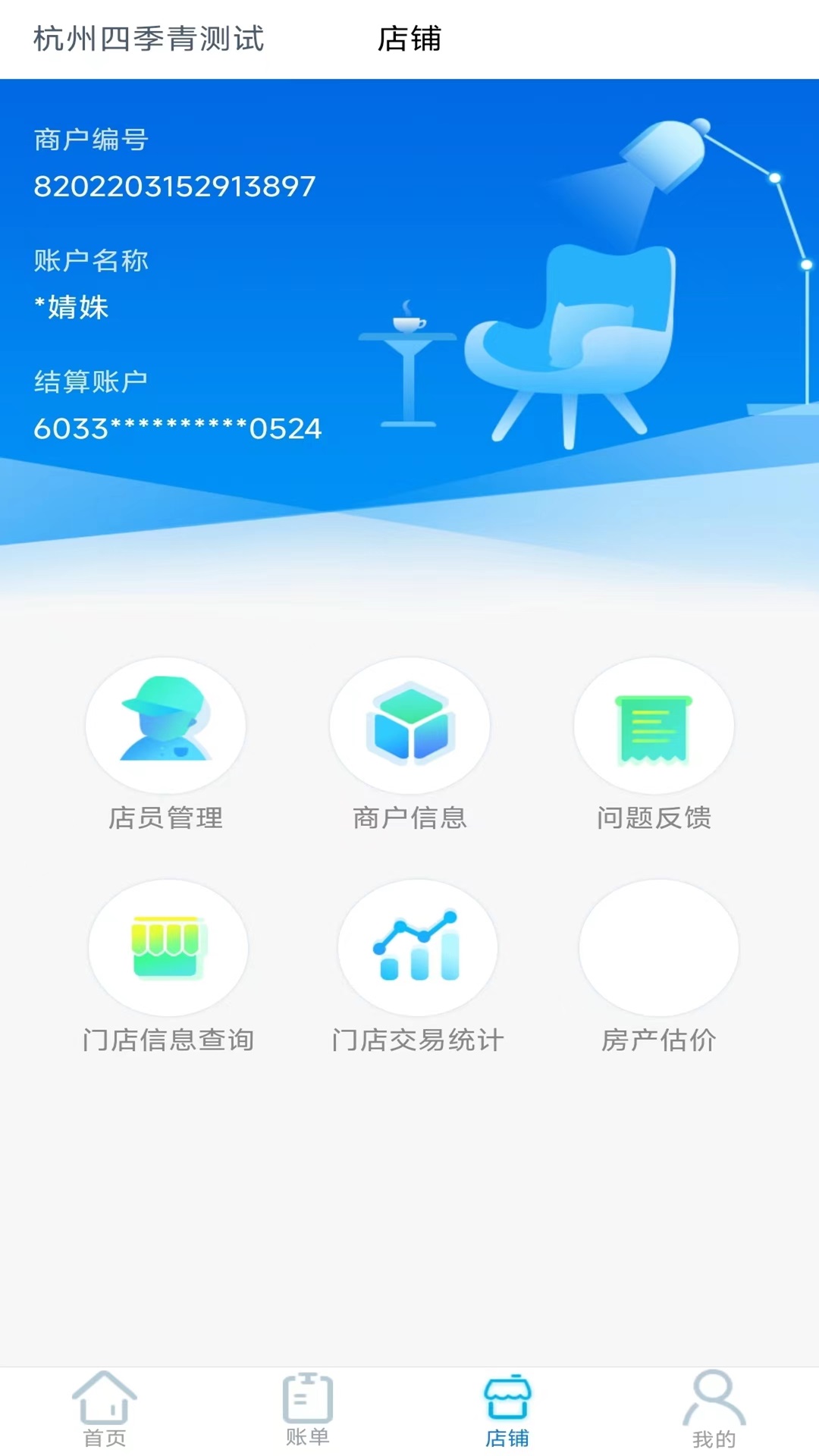Image resolution: width=819 pixels, height=1456 pixels.
Task: Open the 门店交易统计 chart icon
Action: pyautogui.click(x=419, y=946)
